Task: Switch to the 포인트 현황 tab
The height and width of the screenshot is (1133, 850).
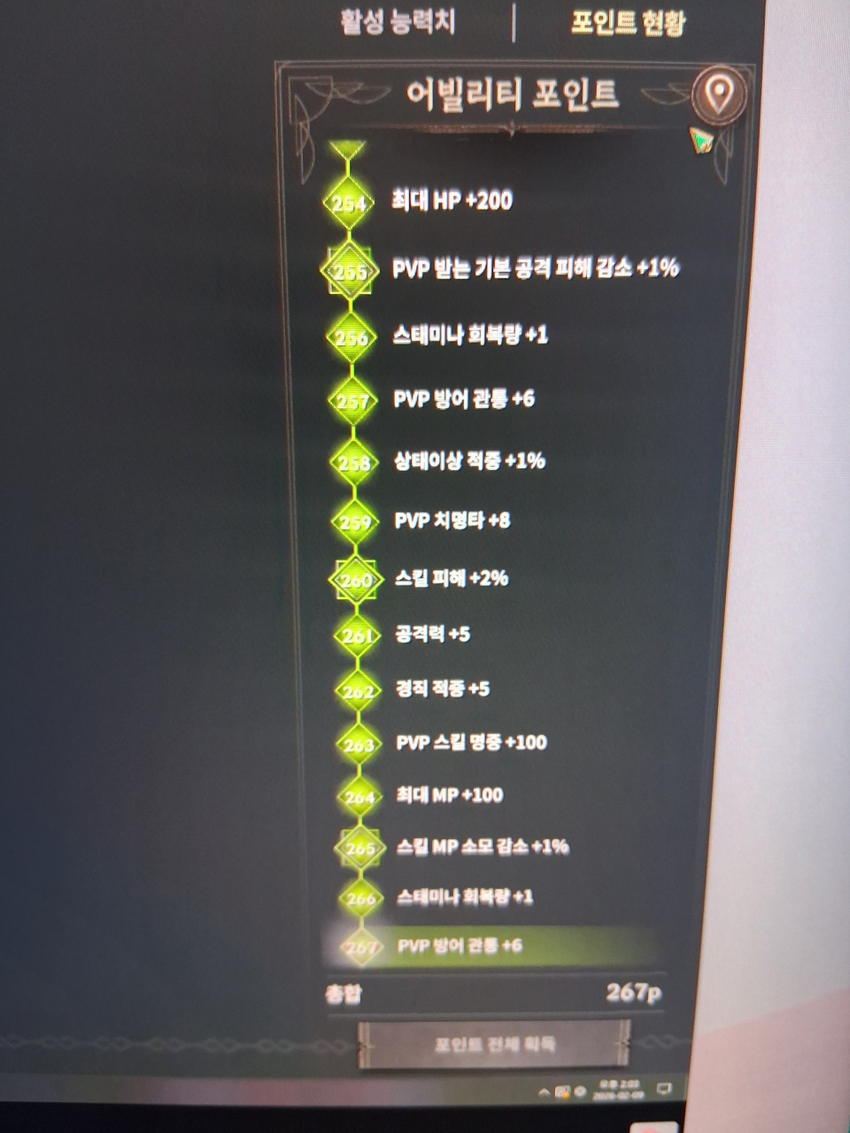Action: click(x=629, y=22)
